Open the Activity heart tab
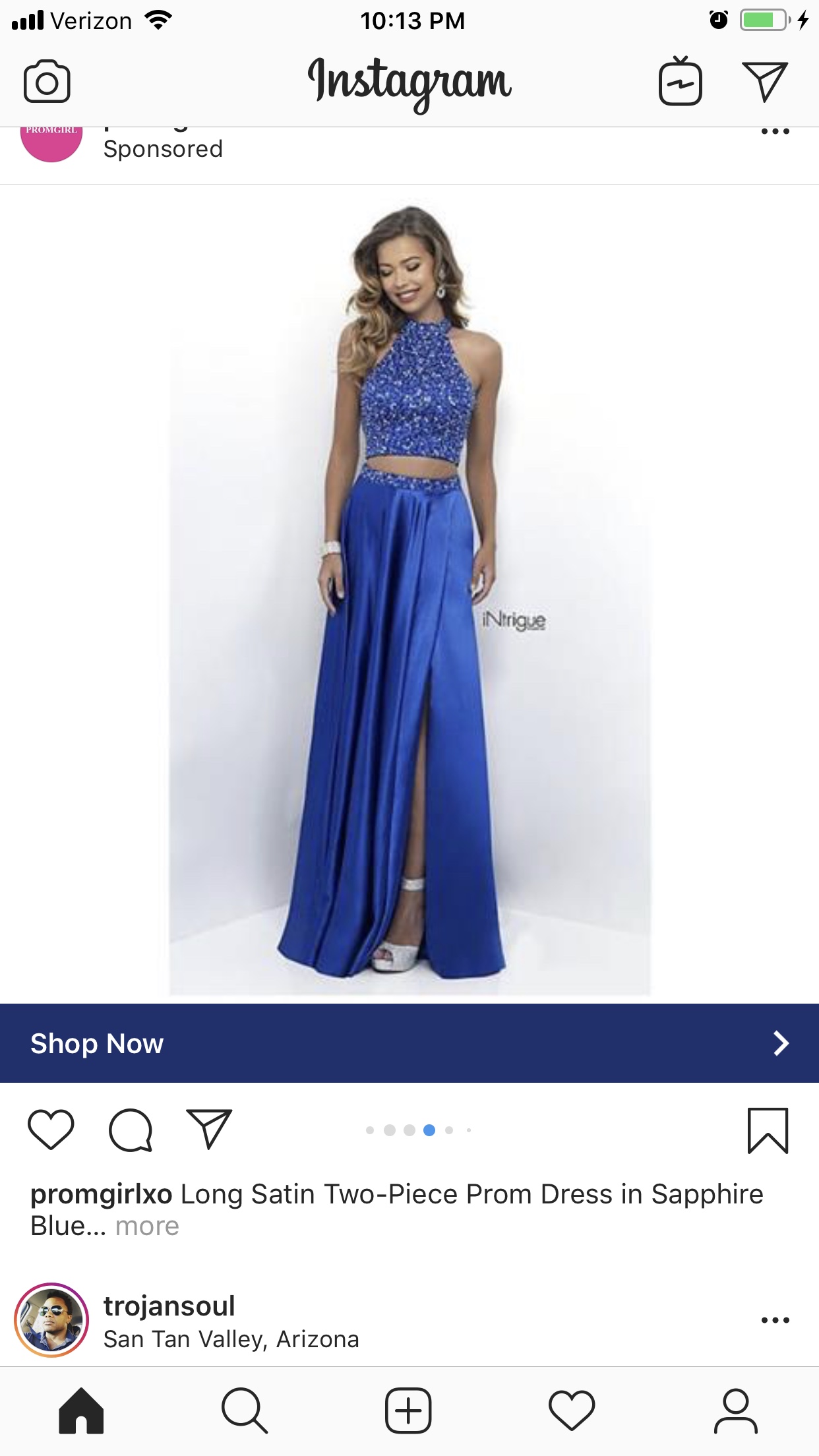This screenshot has width=819, height=1456. click(572, 1410)
